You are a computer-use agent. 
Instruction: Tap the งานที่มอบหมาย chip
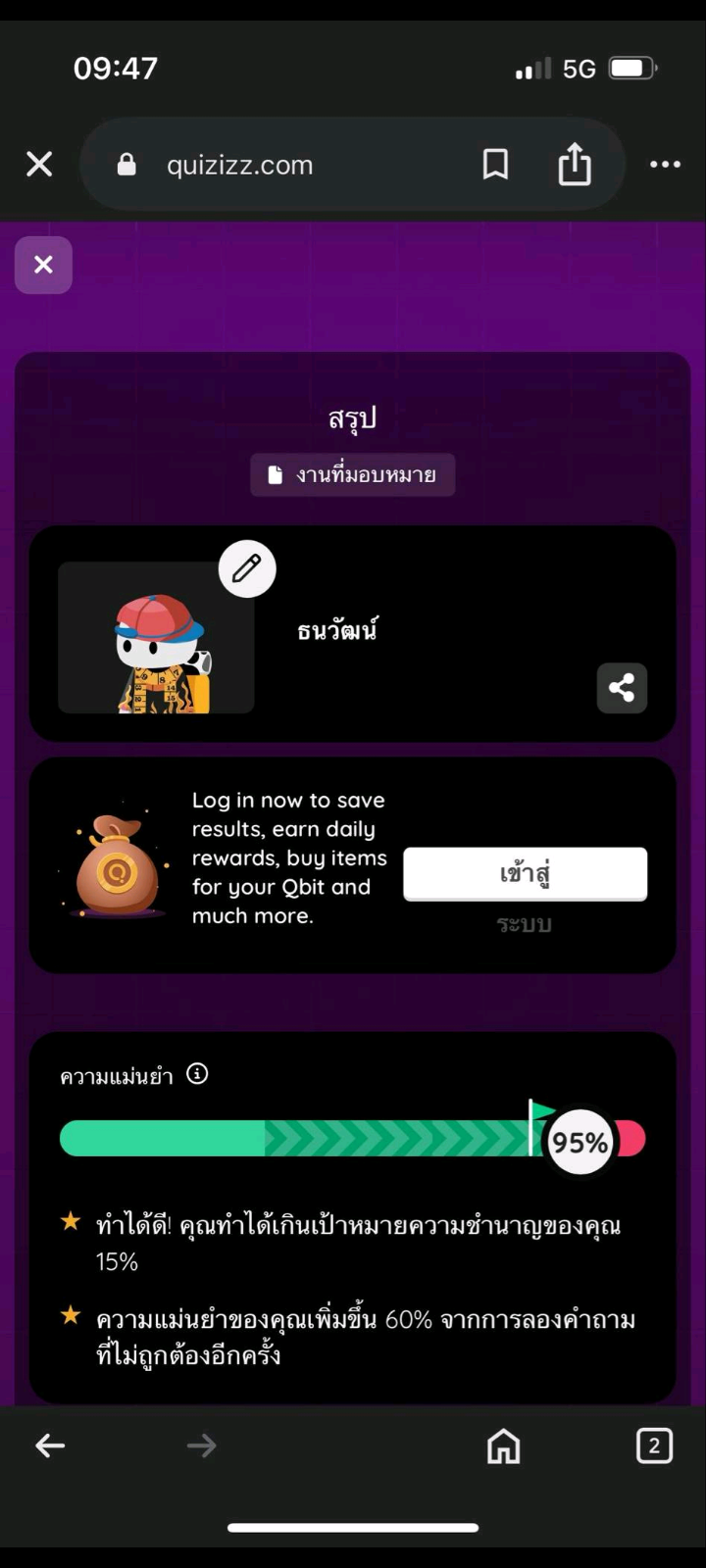(353, 475)
